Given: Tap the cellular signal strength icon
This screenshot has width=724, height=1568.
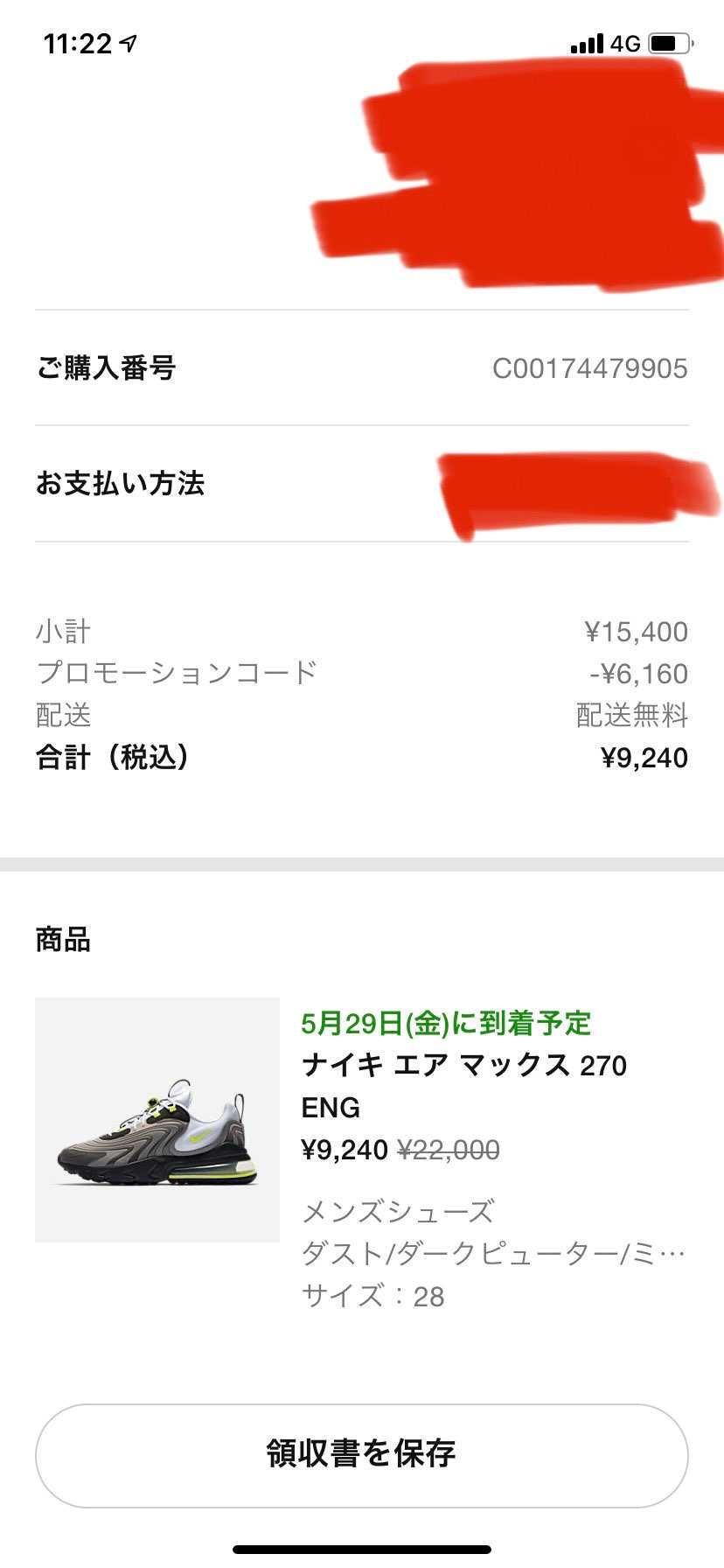Looking at the screenshot, I should click(x=585, y=41).
